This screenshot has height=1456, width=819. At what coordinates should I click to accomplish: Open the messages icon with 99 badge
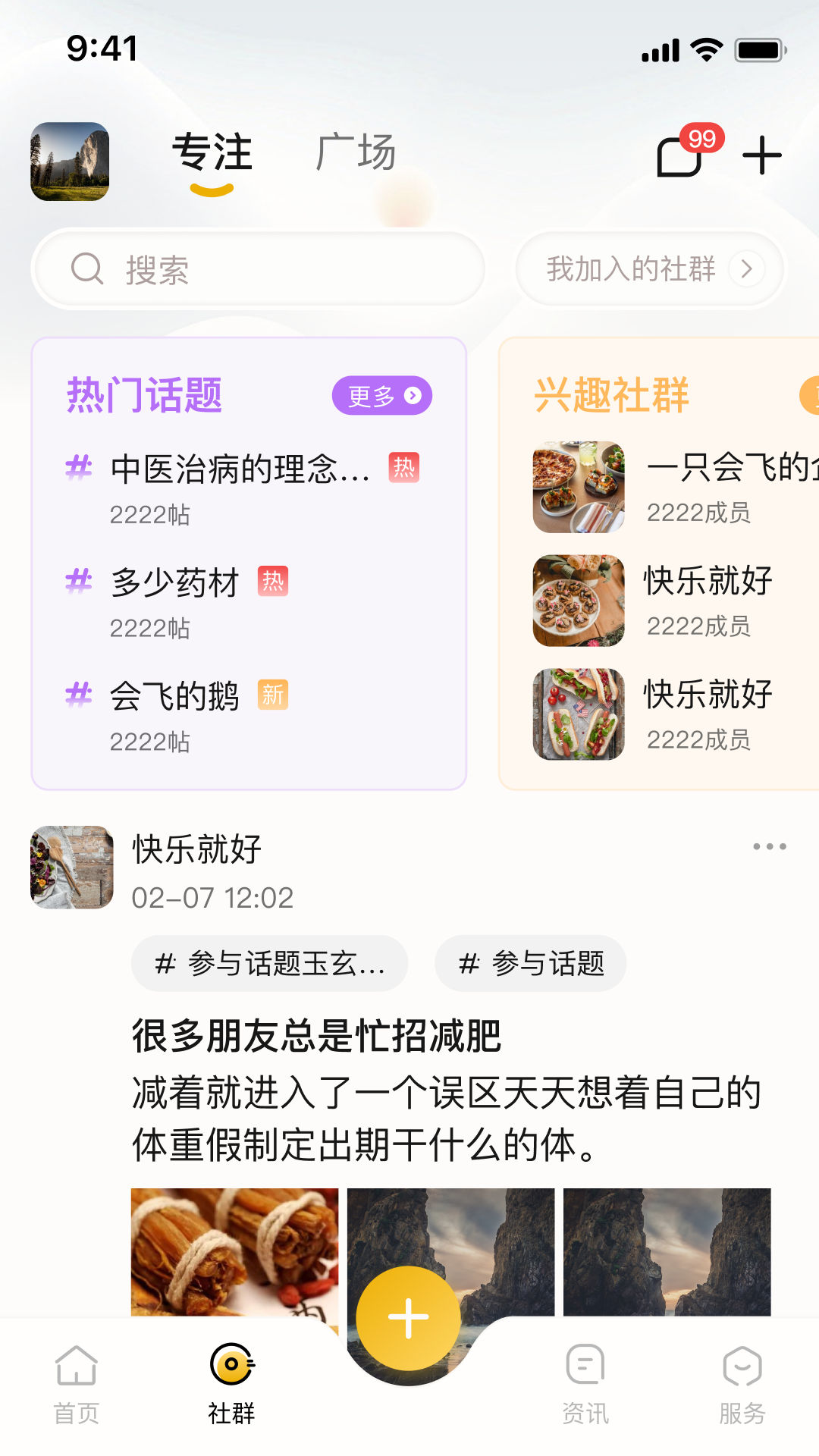679,155
